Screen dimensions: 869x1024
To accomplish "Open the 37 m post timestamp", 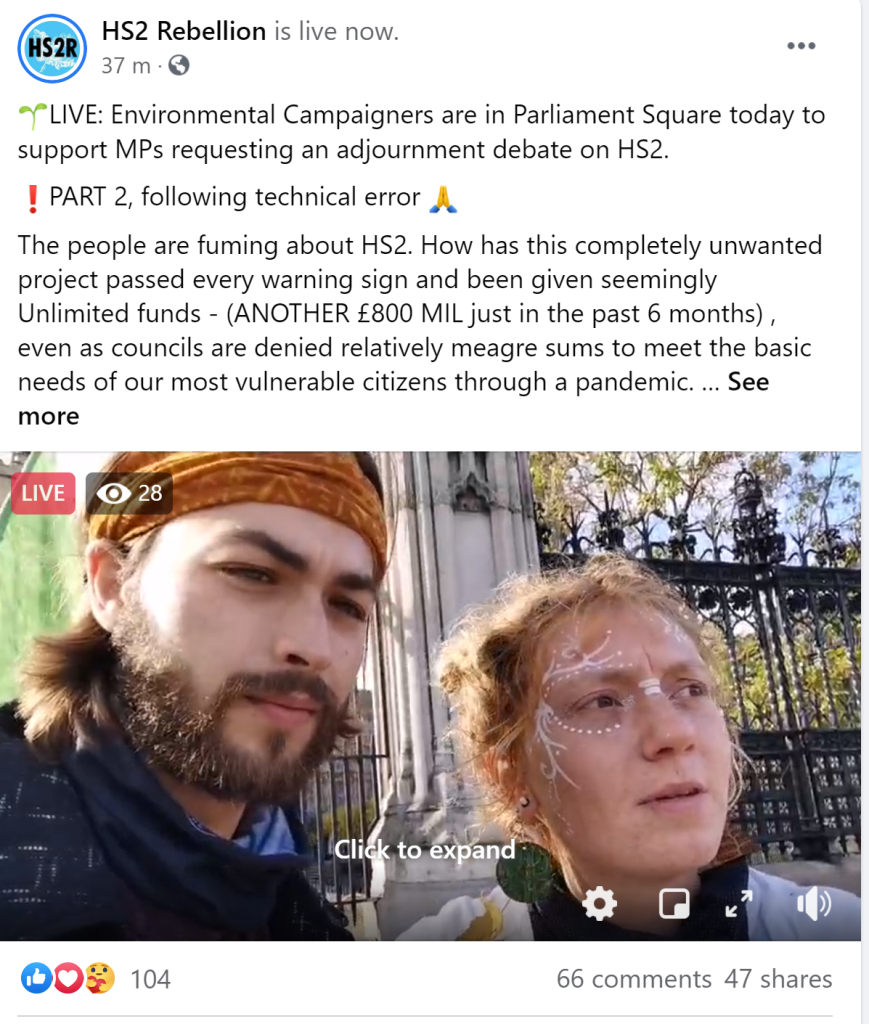I will point(126,66).
